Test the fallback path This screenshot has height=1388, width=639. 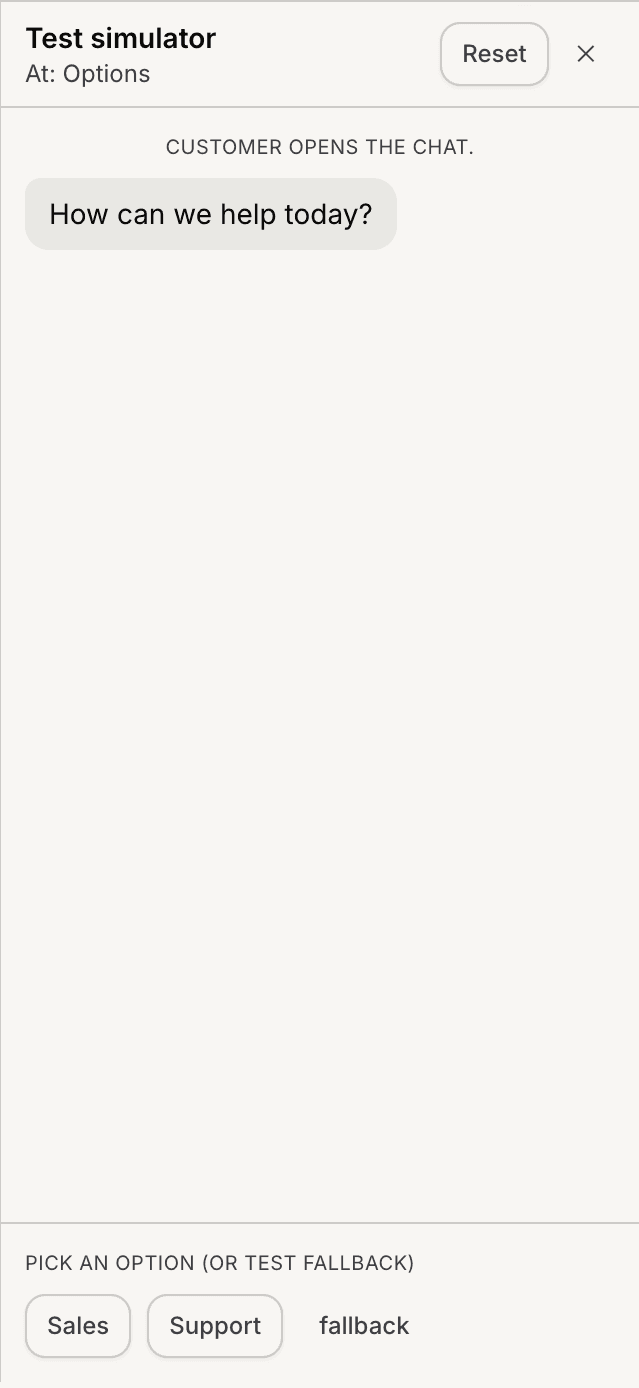click(364, 1326)
